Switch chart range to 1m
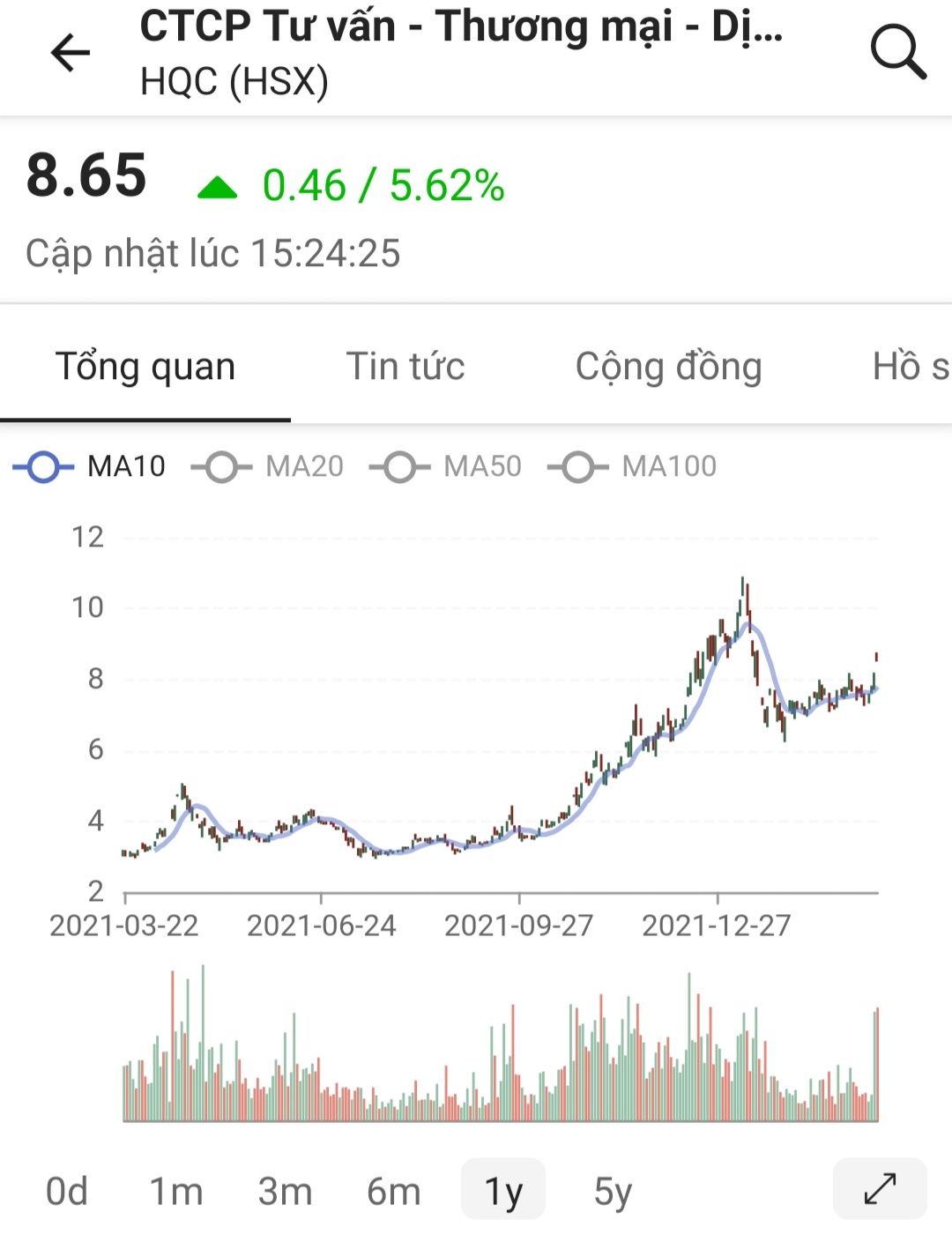This screenshot has height=1242, width=952. tap(176, 1191)
